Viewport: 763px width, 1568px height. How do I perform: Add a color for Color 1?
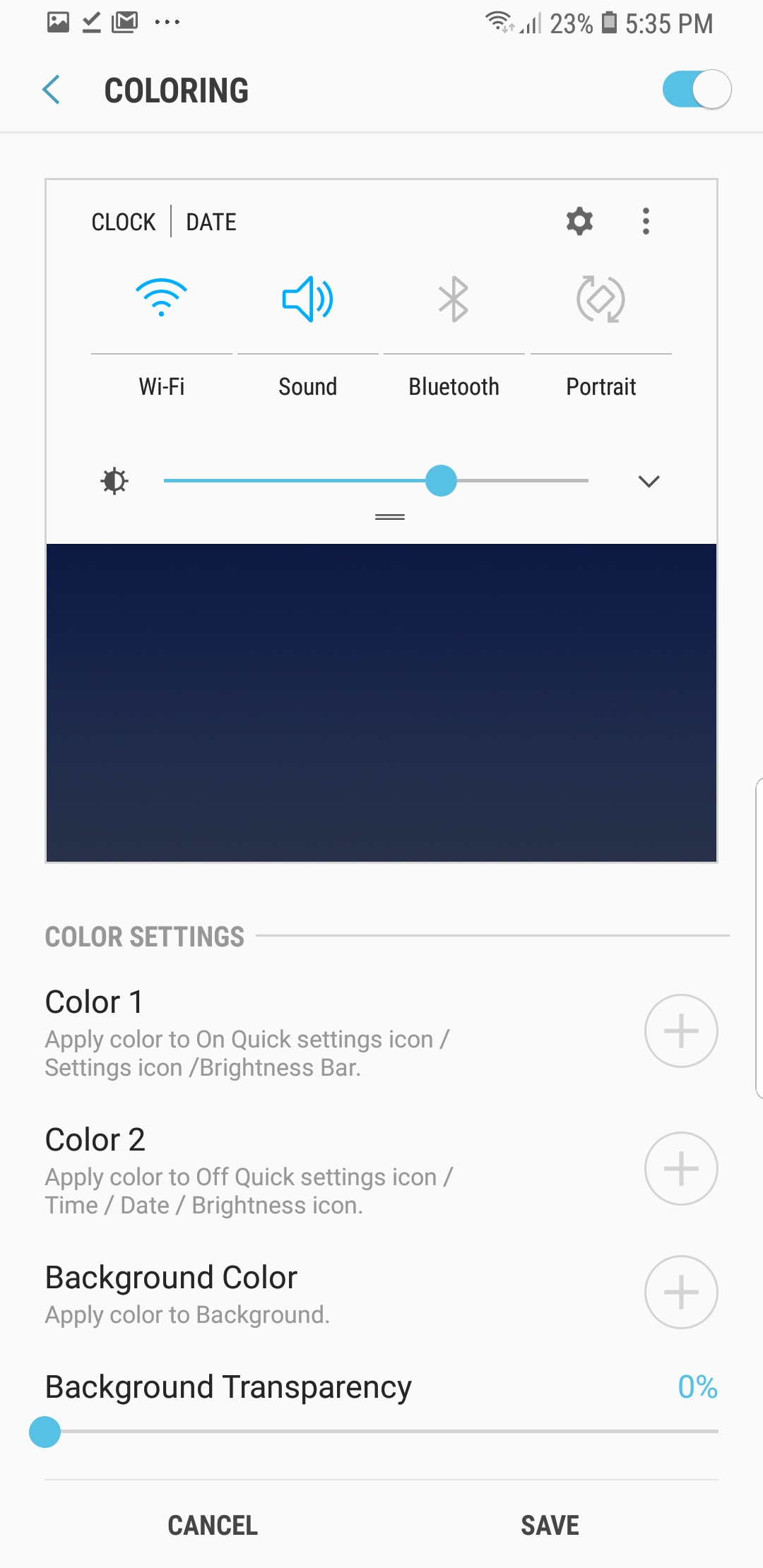[681, 1031]
